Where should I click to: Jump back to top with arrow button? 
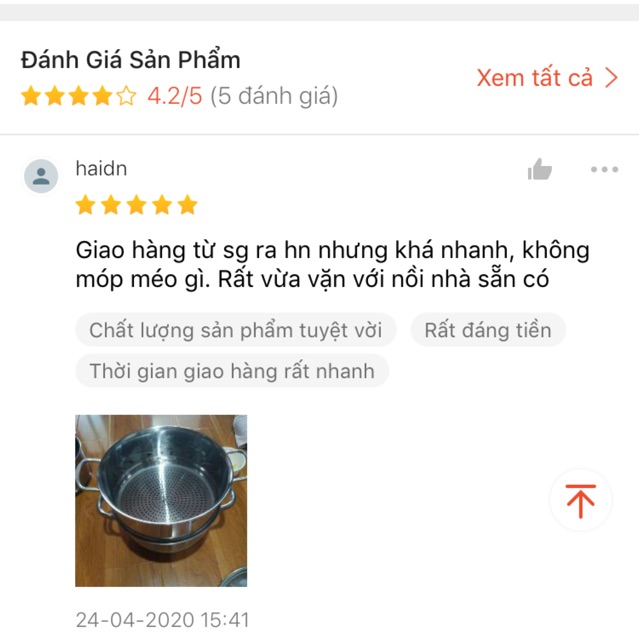(580, 499)
